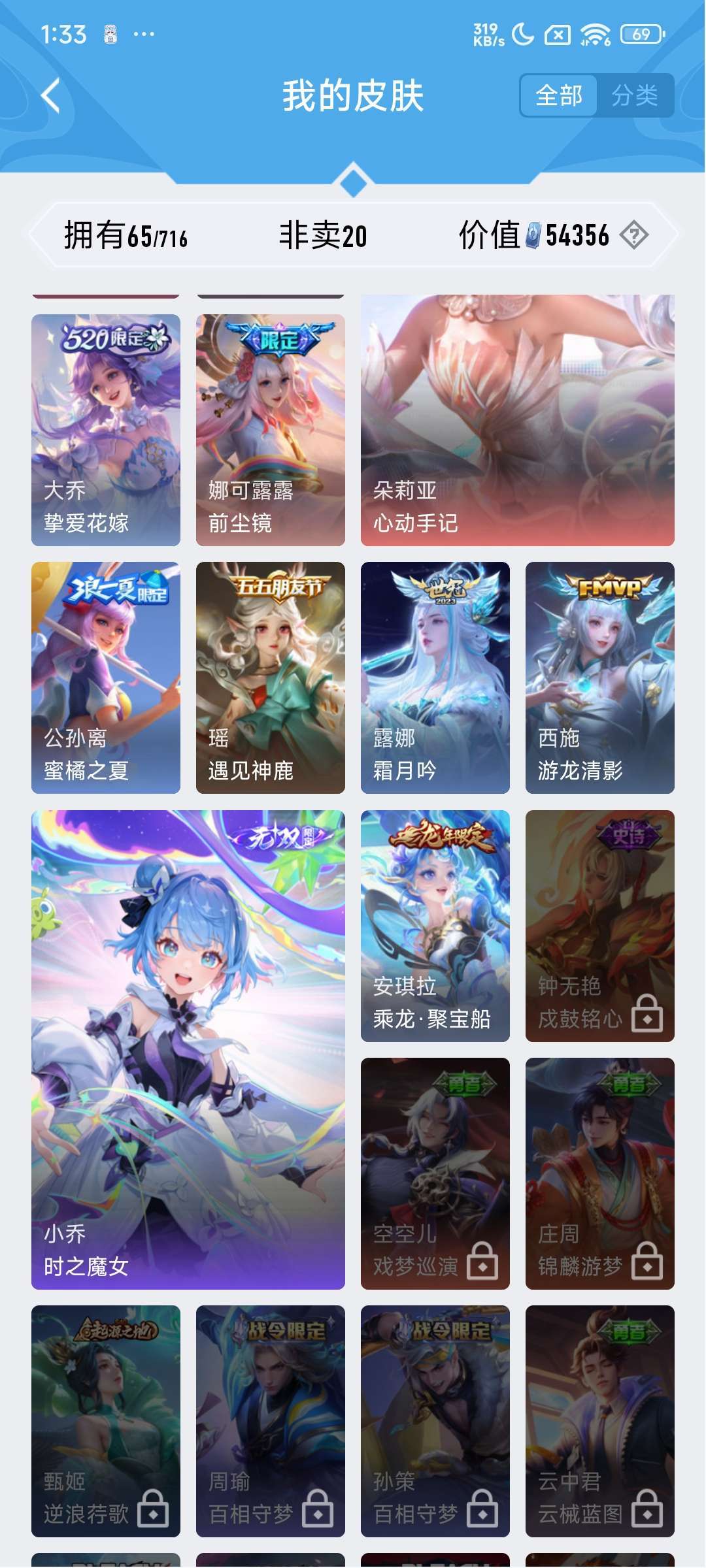Screen dimensions: 706x1568
Task: Open the value help question mark icon
Action: pos(634,235)
